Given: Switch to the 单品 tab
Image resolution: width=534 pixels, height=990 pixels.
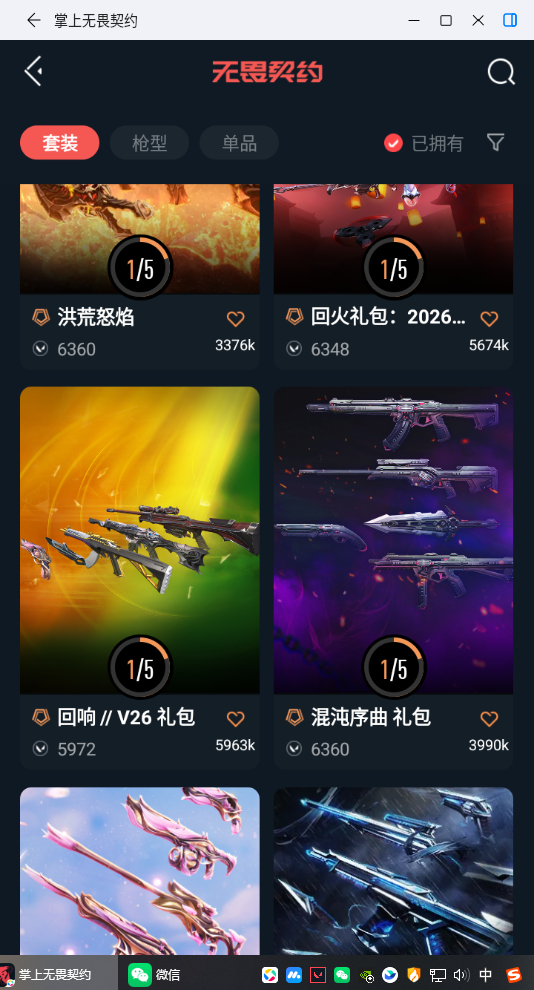Looking at the screenshot, I should click(x=239, y=143).
